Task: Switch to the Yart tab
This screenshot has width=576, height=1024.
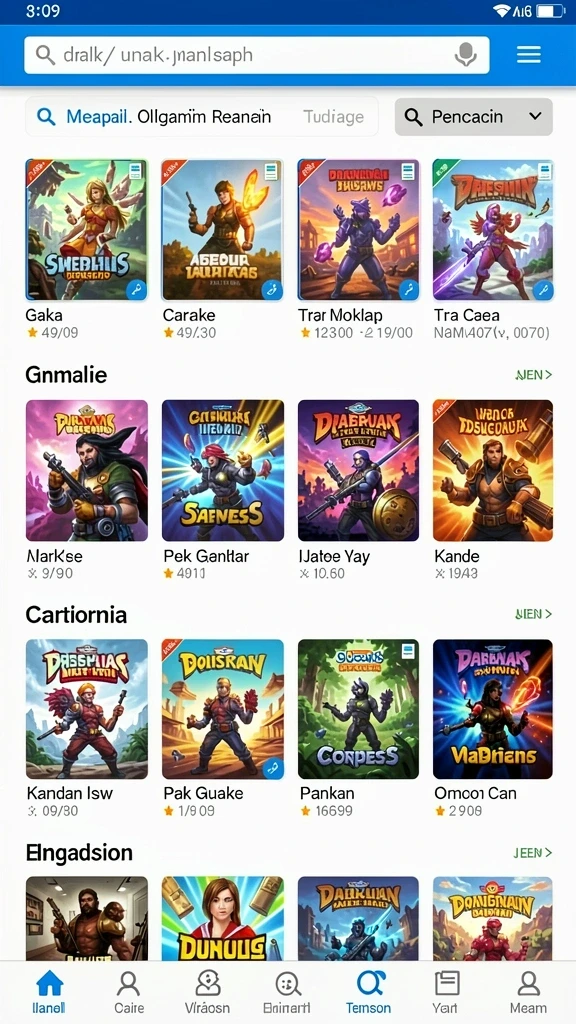Action: tap(447, 991)
